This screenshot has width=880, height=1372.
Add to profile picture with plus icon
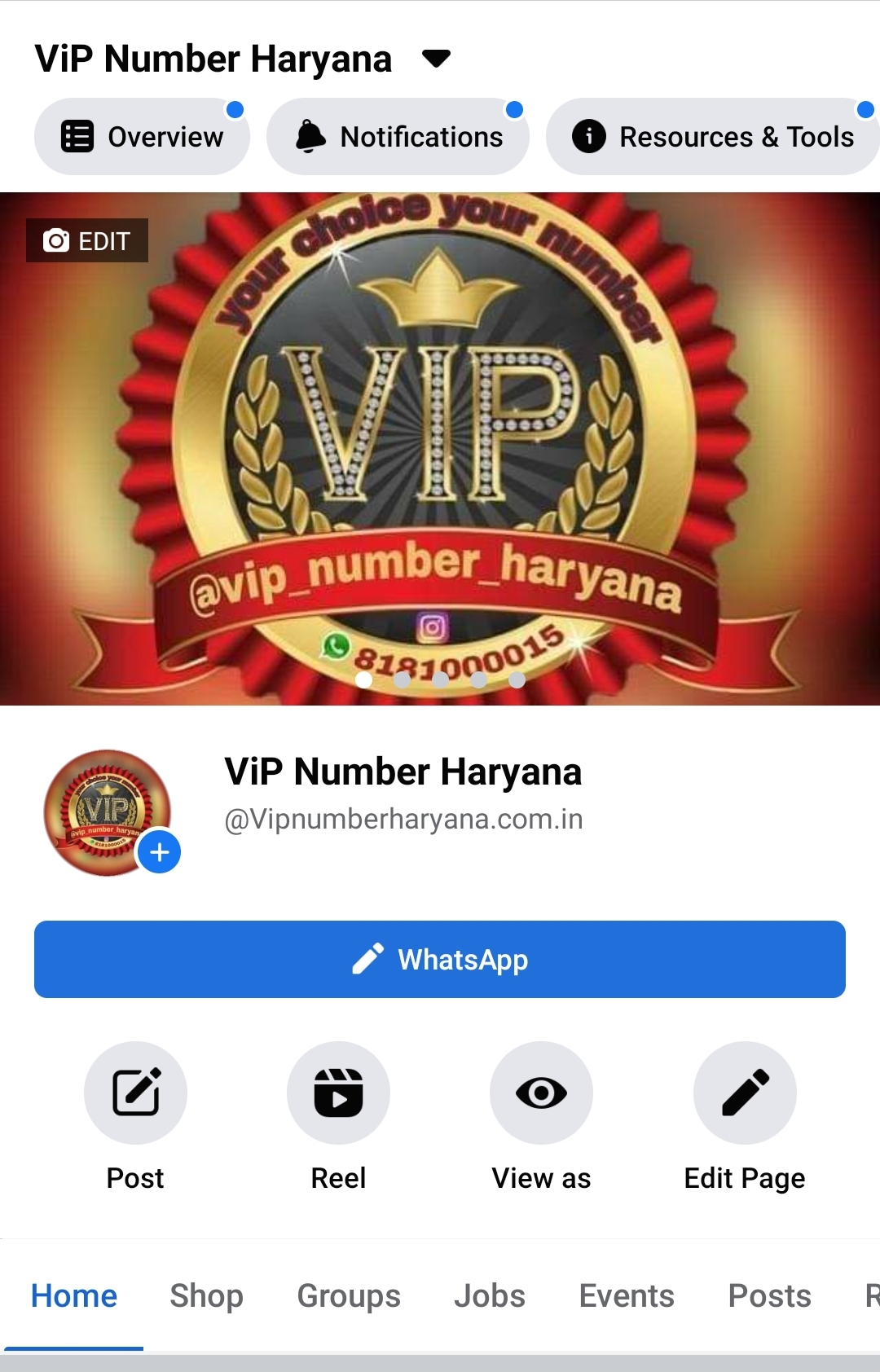[160, 852]
